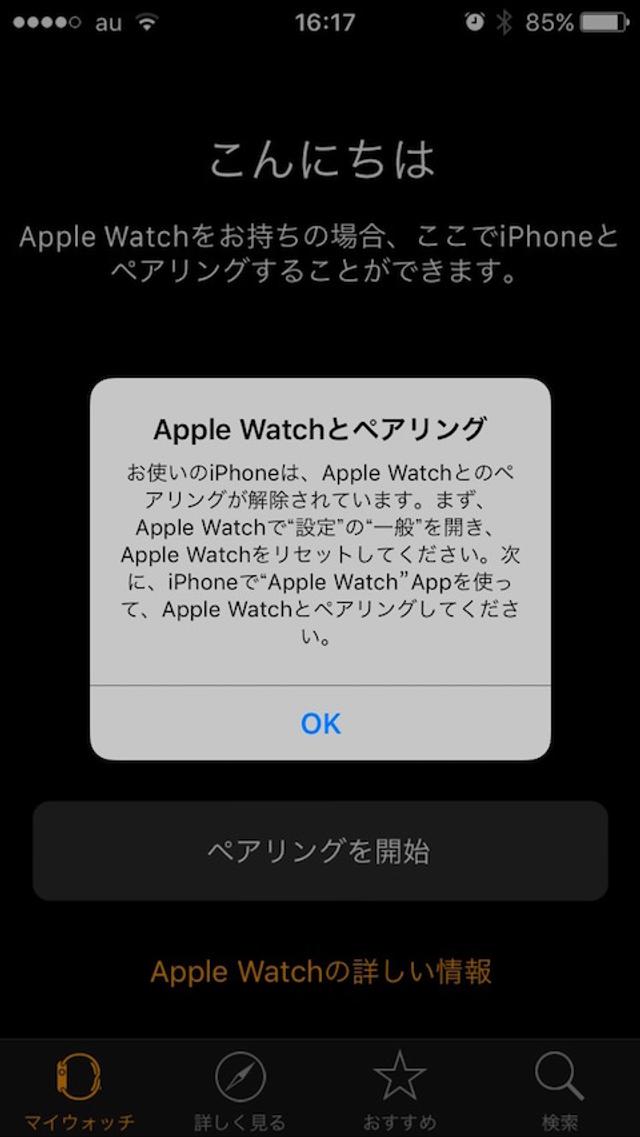Open the 検索 tab
This screenshot has height=1137, width=640.
[559, 1090]
